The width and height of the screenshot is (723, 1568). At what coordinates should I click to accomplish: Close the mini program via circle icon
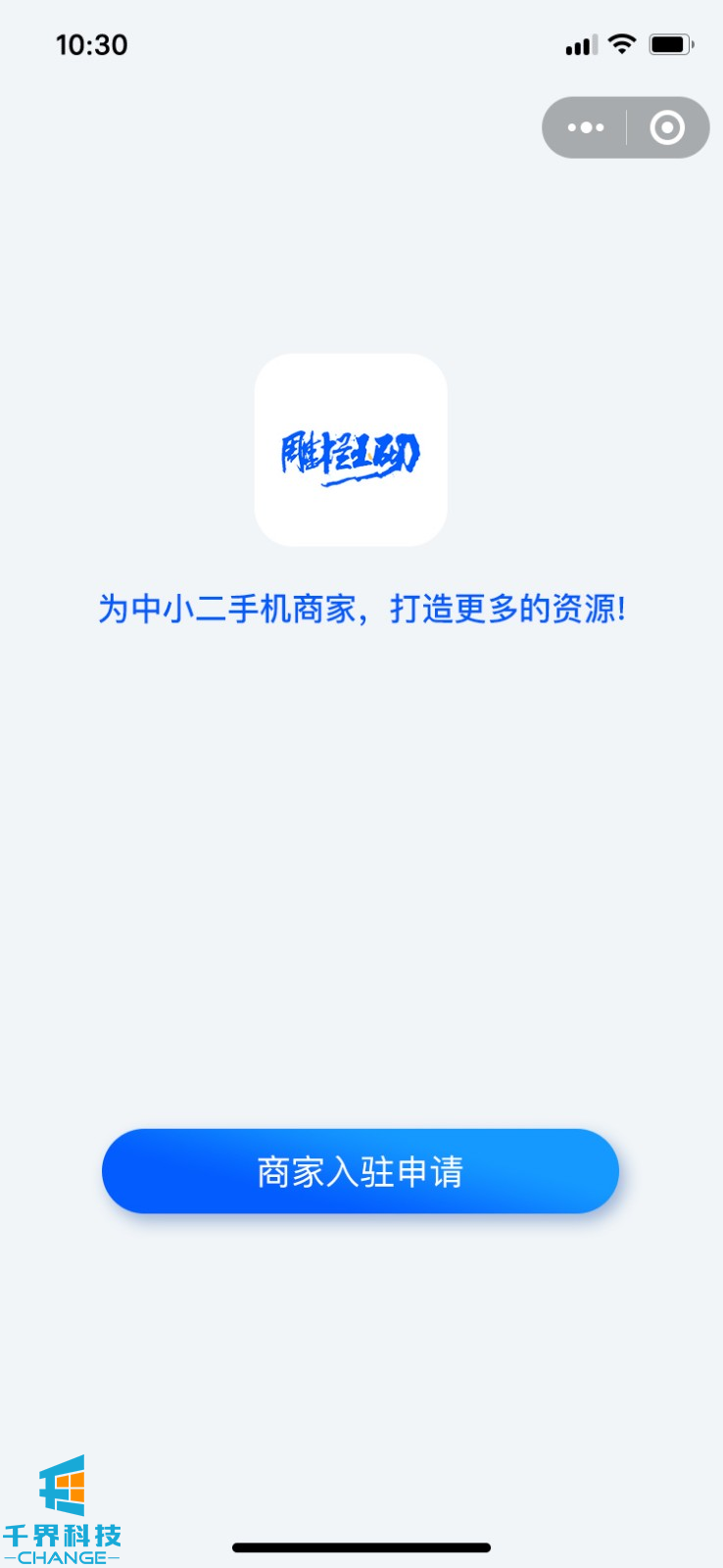667,127
